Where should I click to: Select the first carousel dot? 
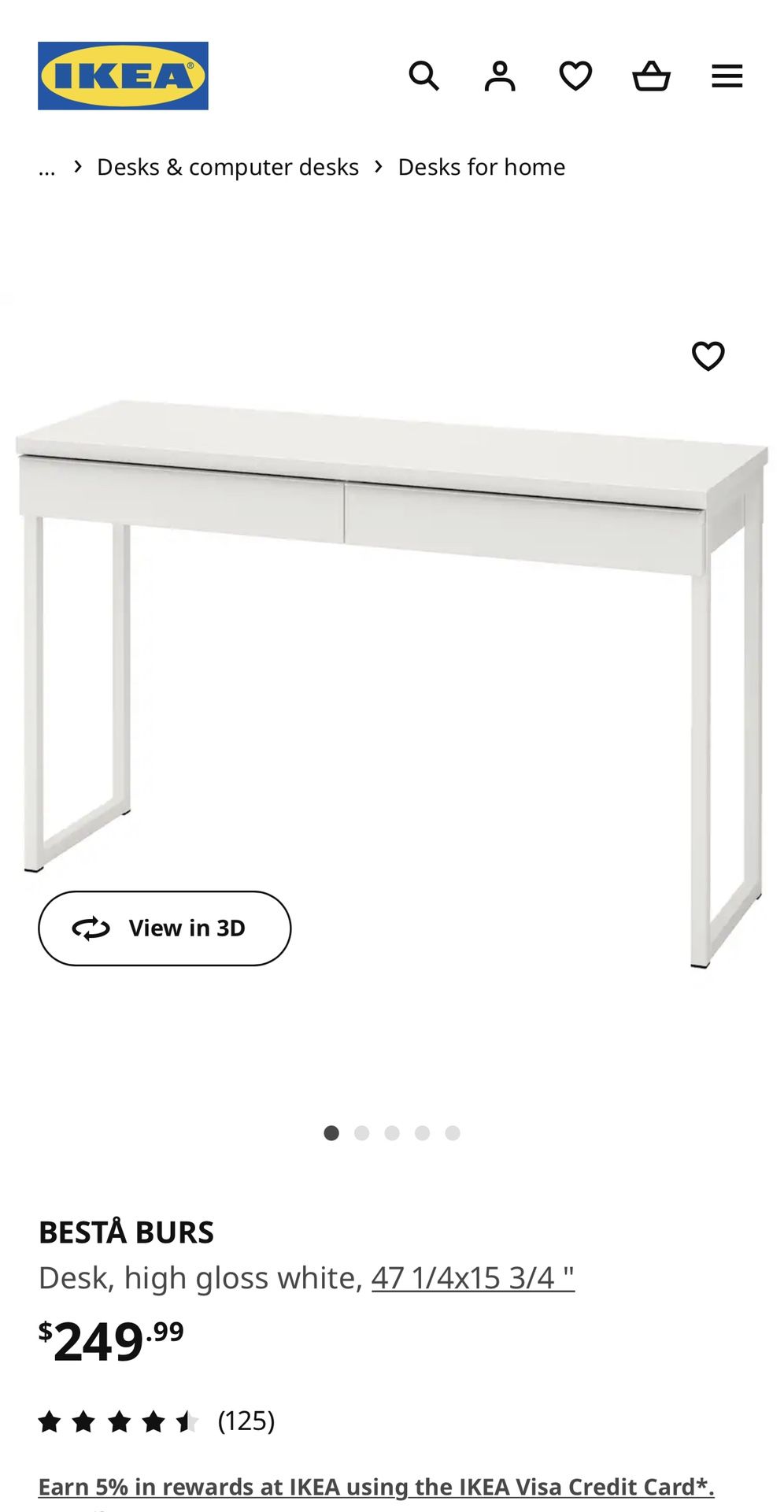pyautogui.click(x=331, y=1133)
